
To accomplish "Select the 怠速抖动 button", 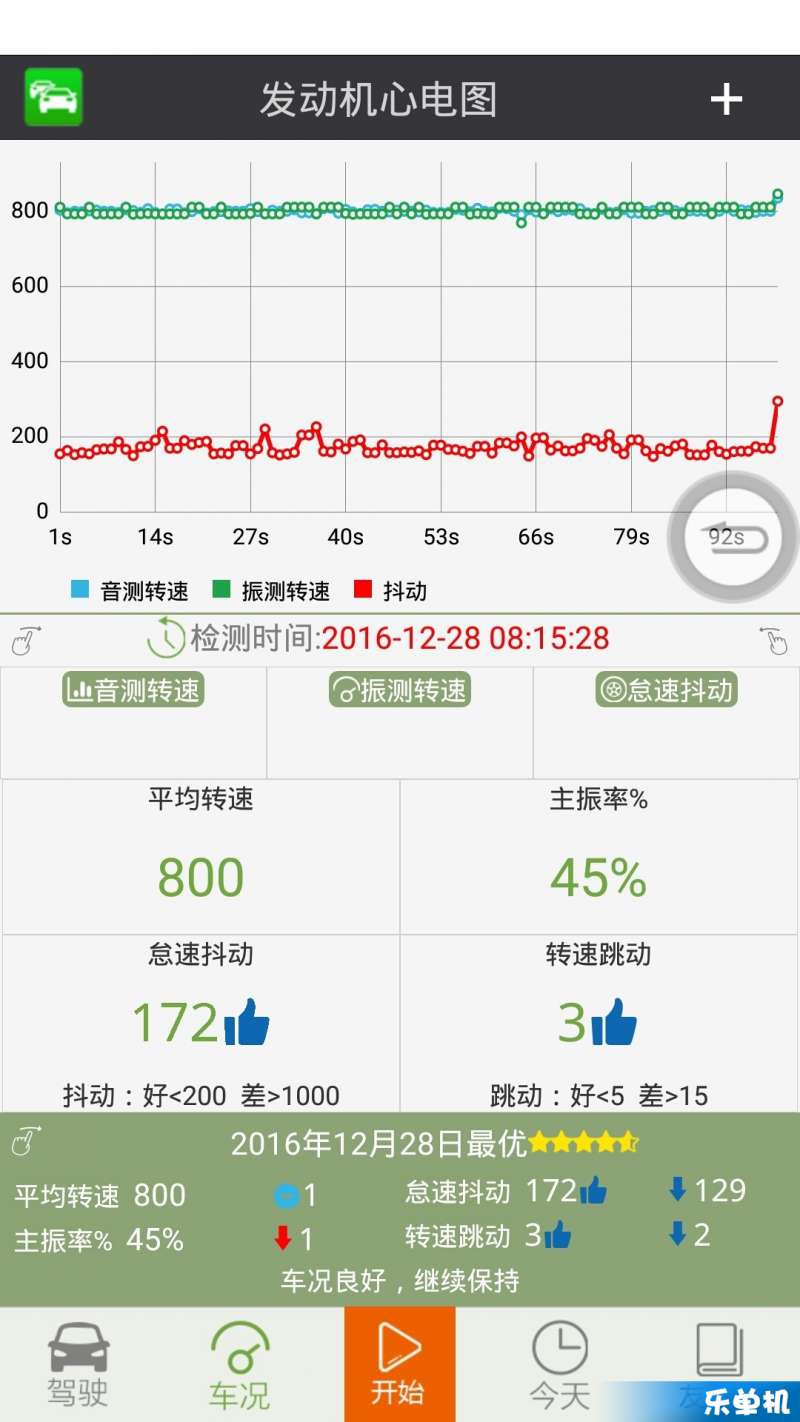I will coord(666,690).
